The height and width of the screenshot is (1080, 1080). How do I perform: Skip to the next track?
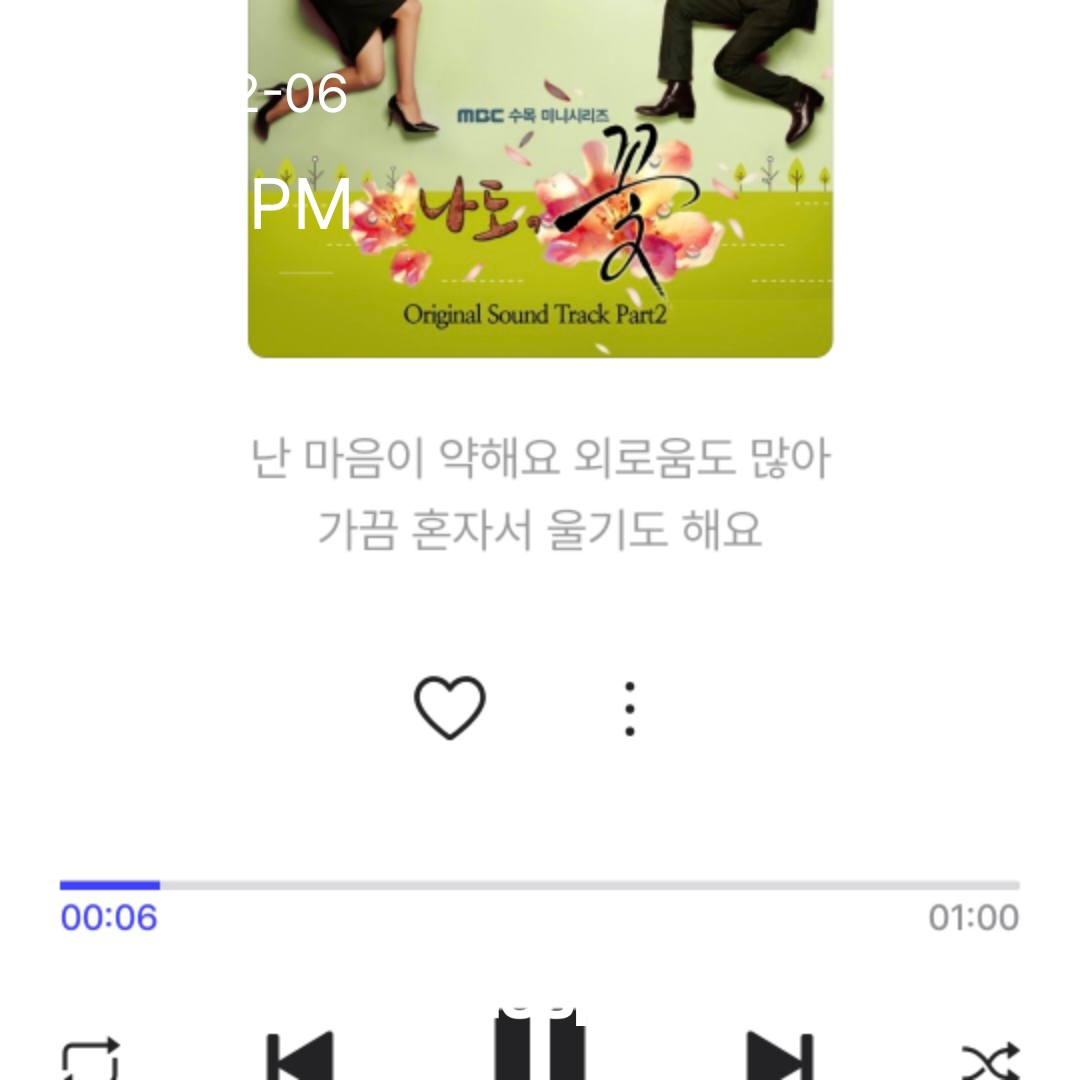pos(780,1060)
